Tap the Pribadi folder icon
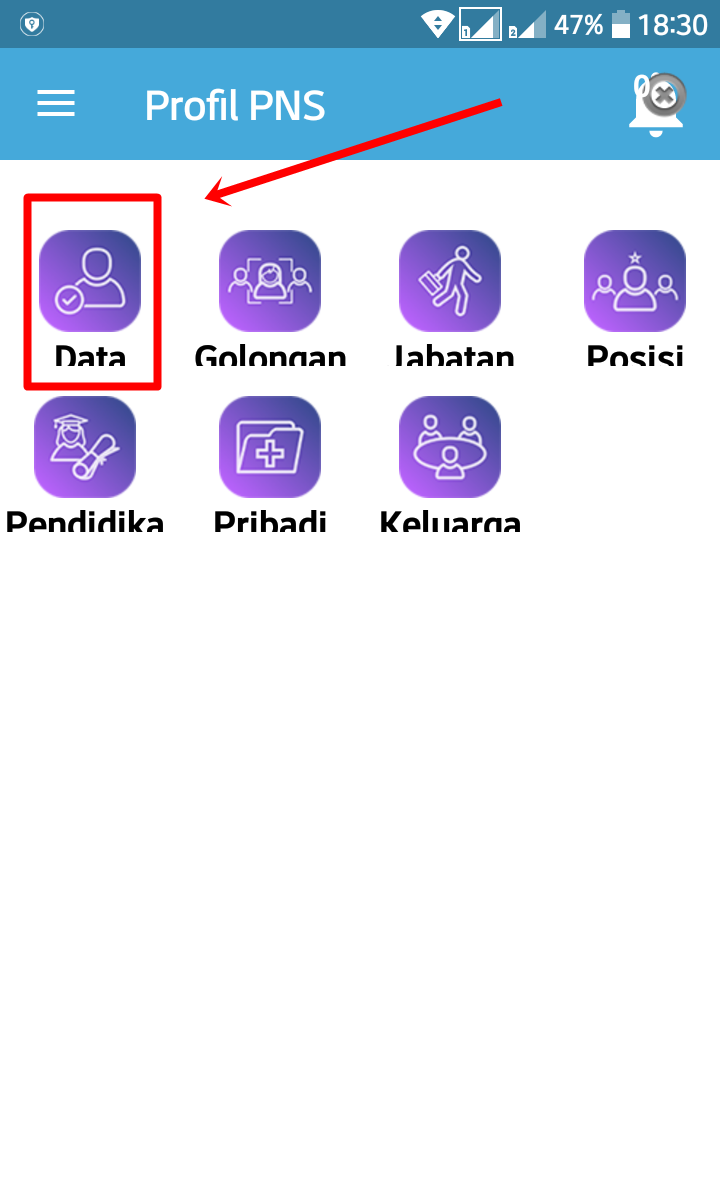 point(270,447)
